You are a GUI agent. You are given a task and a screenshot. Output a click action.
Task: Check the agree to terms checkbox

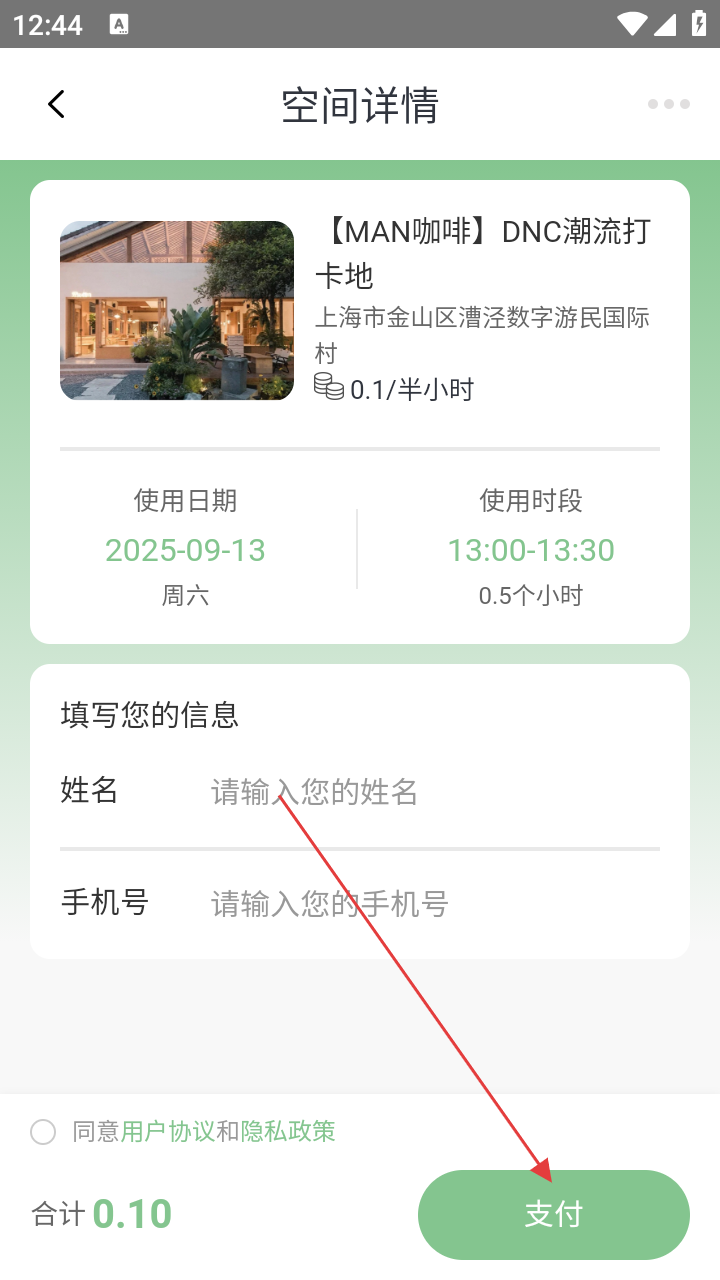coord(43,1132)
